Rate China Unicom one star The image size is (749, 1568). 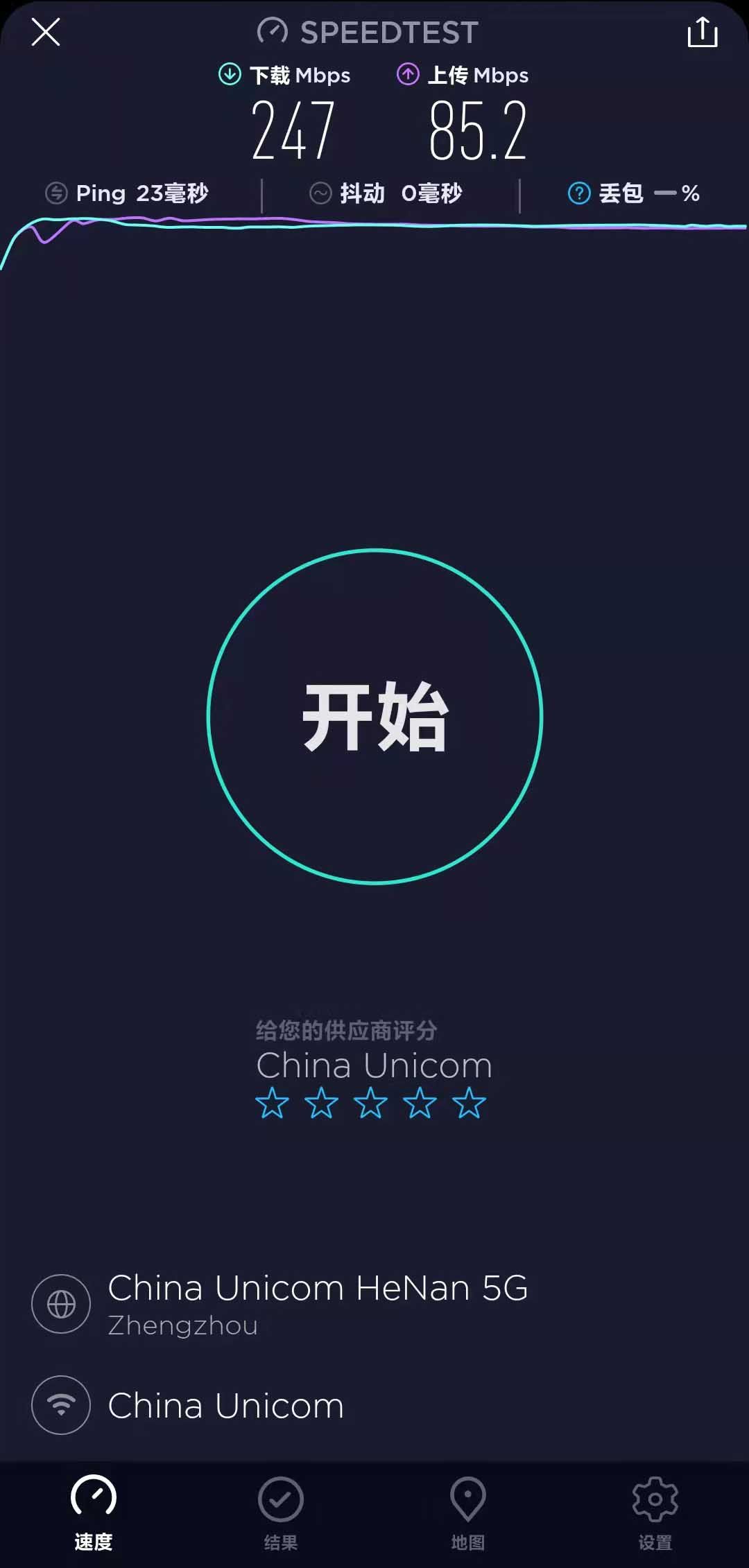(272, 1103)
